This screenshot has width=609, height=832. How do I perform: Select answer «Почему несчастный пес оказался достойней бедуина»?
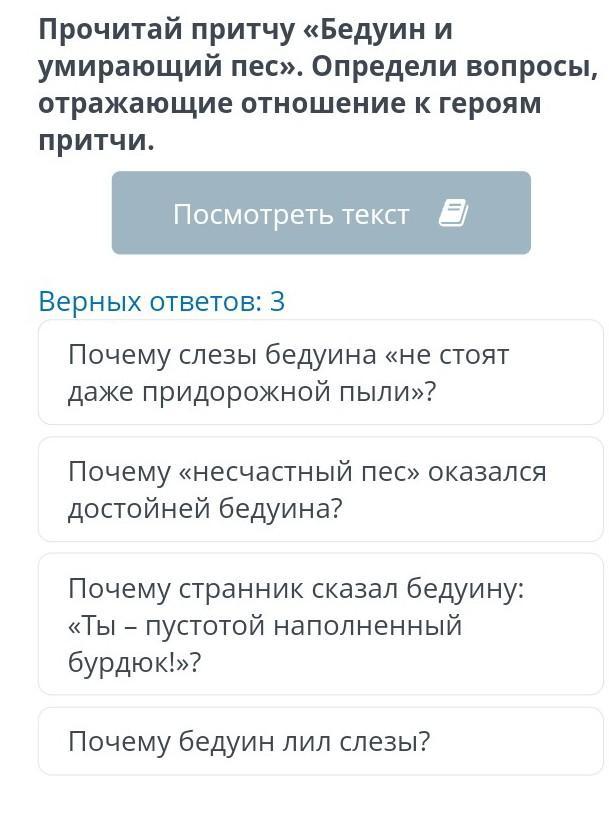320,490
